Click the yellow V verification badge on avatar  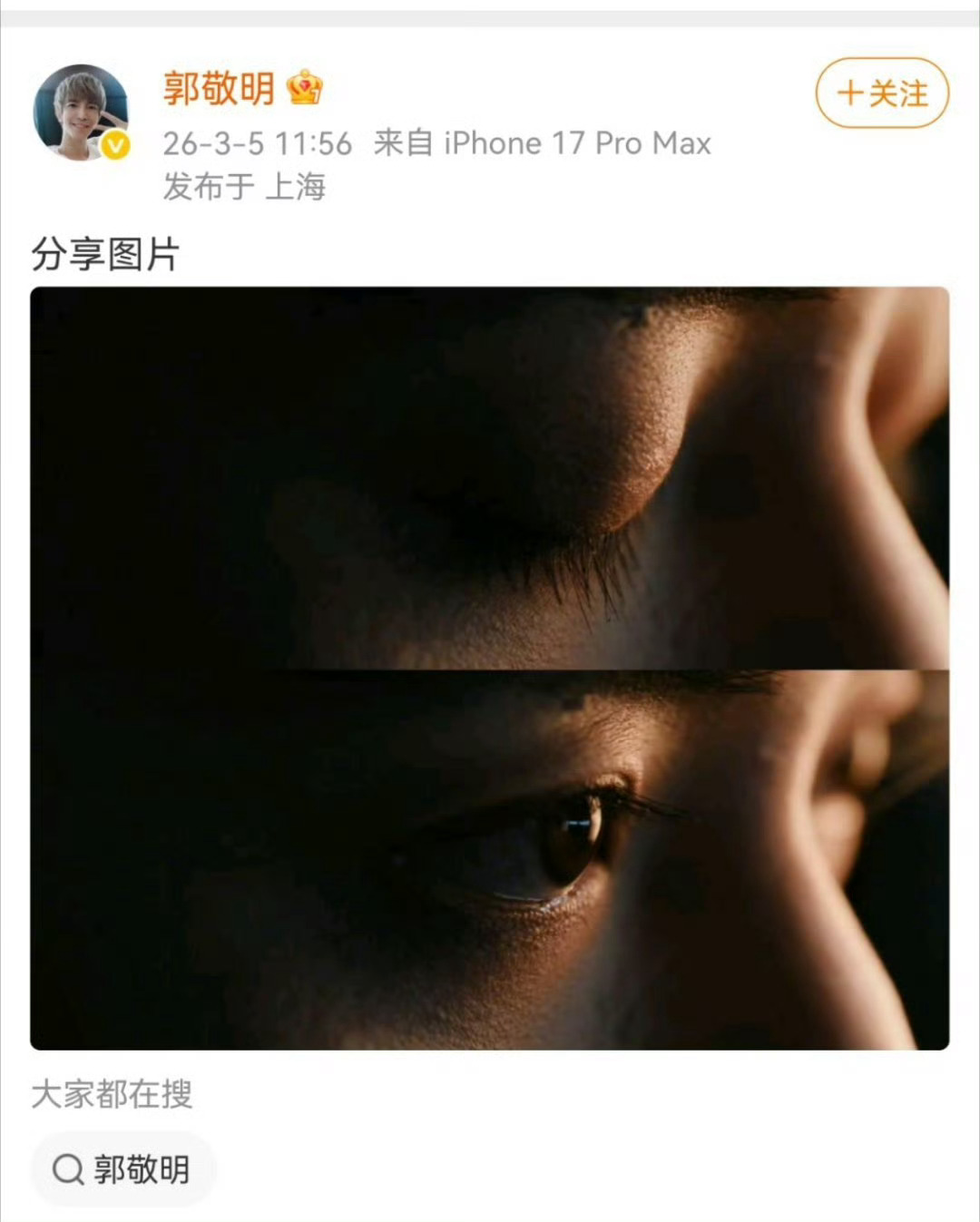(113, 142)
